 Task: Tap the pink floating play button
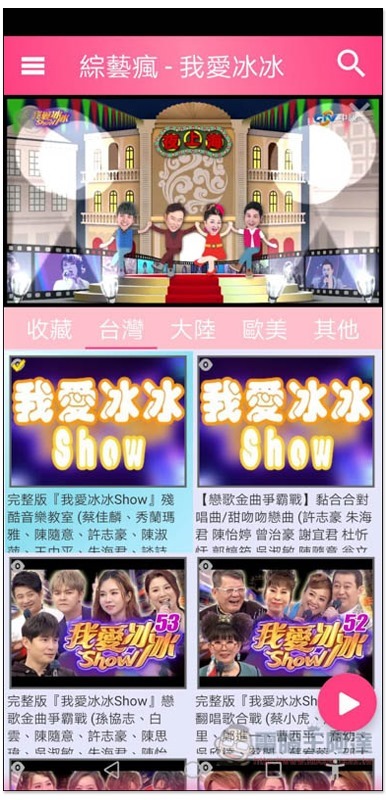pos(347,703)
